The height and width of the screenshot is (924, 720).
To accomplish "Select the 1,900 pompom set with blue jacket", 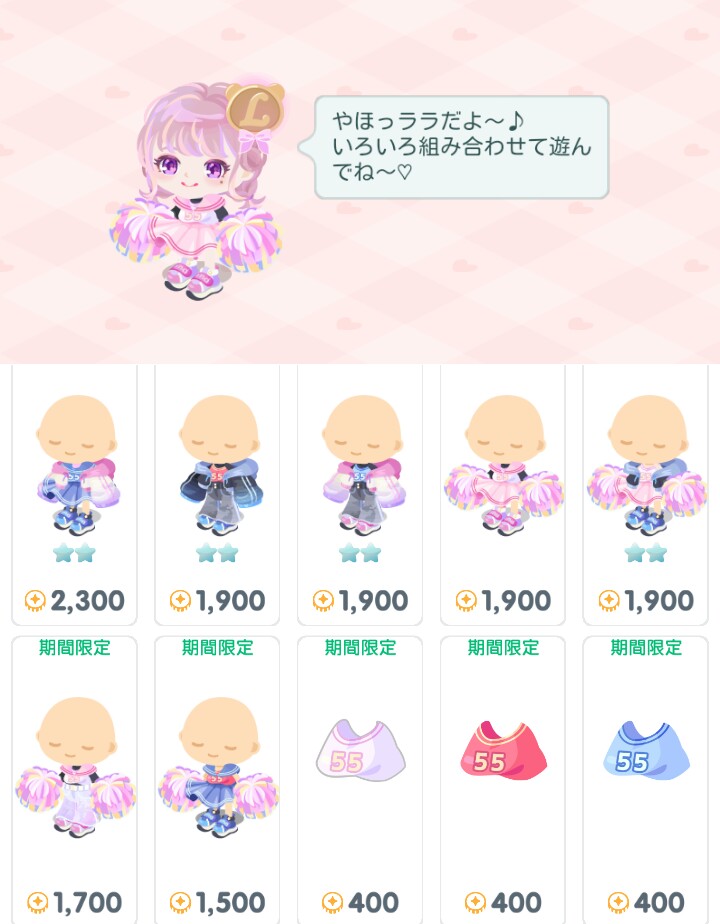I will click(645, 495).
